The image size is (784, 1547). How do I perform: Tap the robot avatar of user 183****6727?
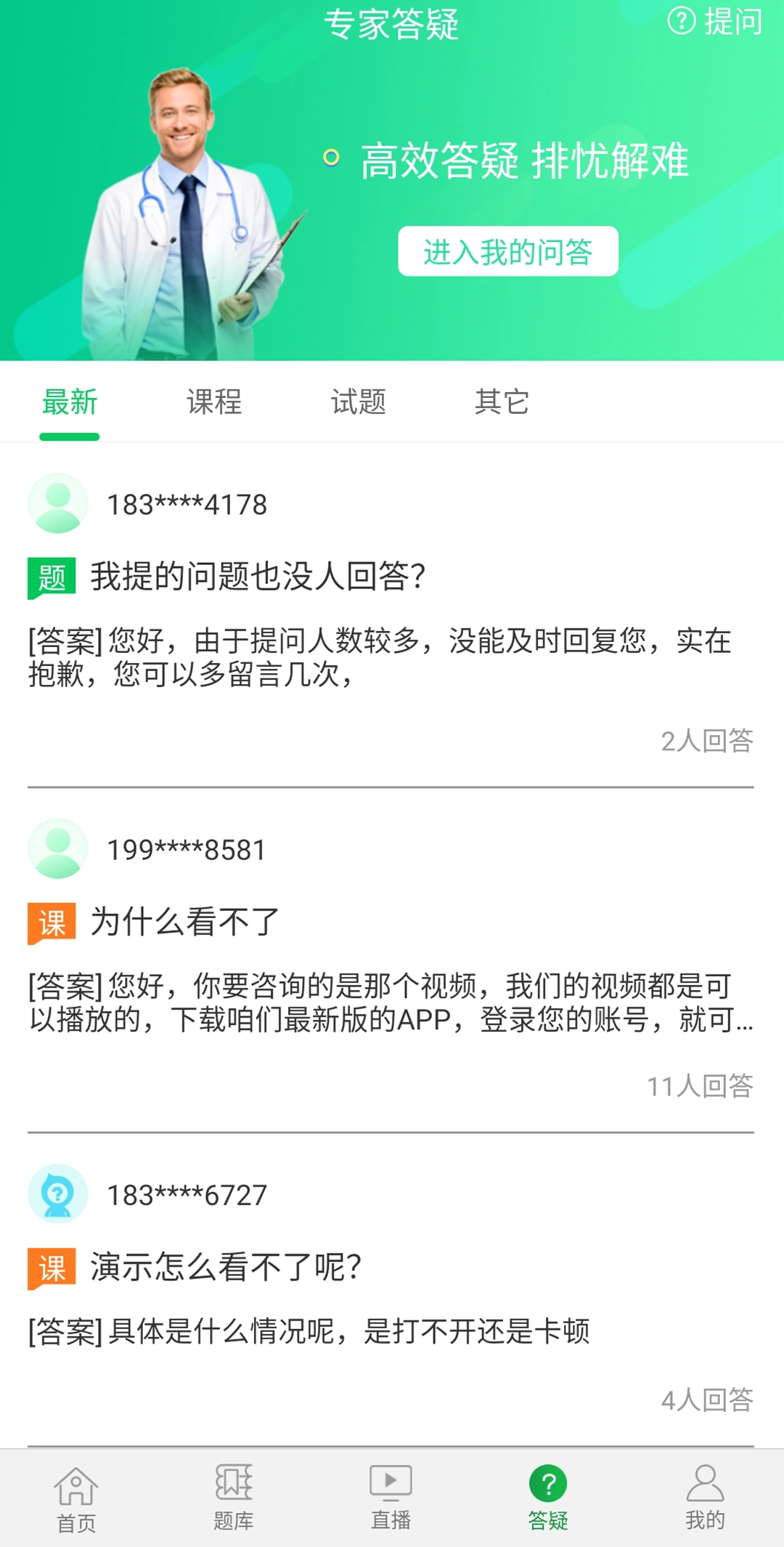(57, 1193)
